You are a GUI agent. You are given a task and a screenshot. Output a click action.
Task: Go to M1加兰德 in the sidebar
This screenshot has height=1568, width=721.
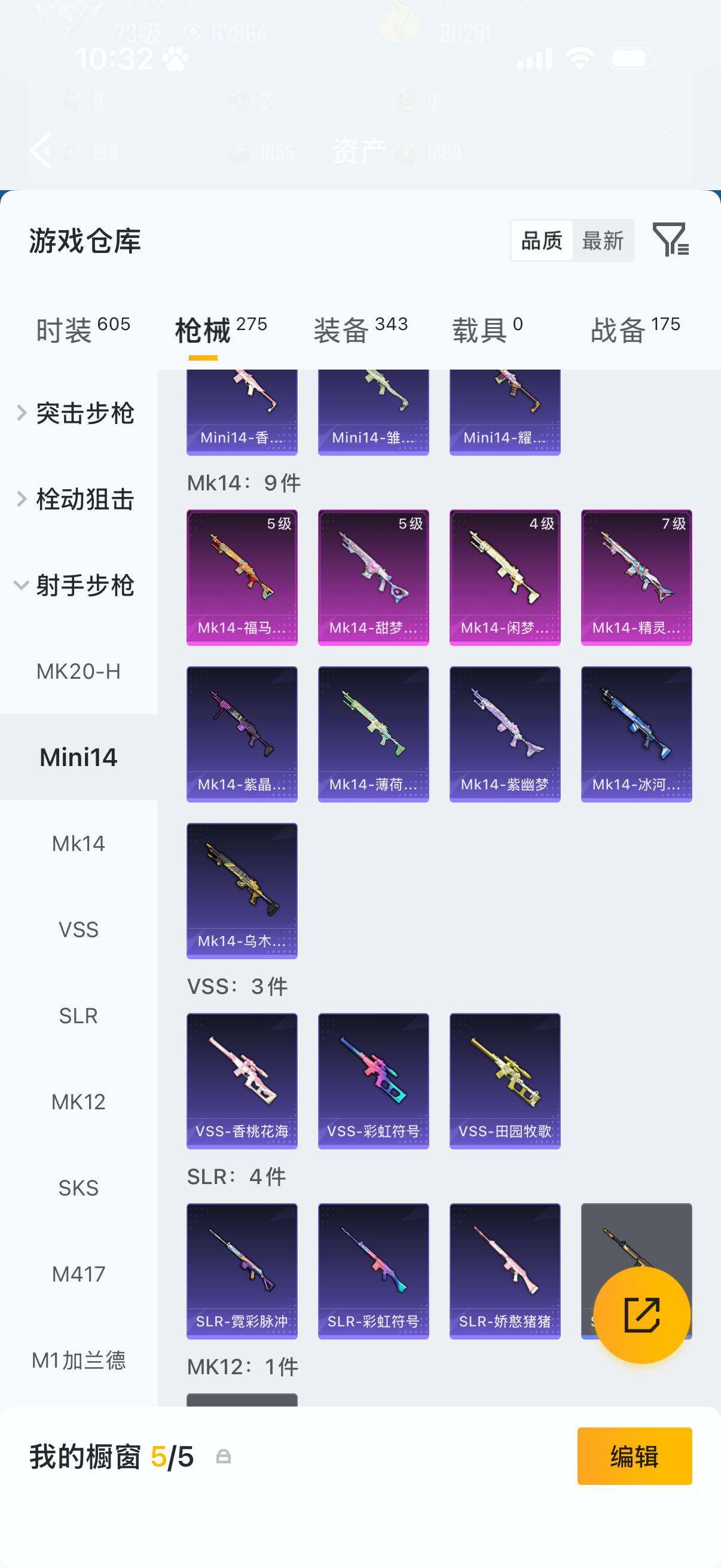click(x=78, y=1360)
